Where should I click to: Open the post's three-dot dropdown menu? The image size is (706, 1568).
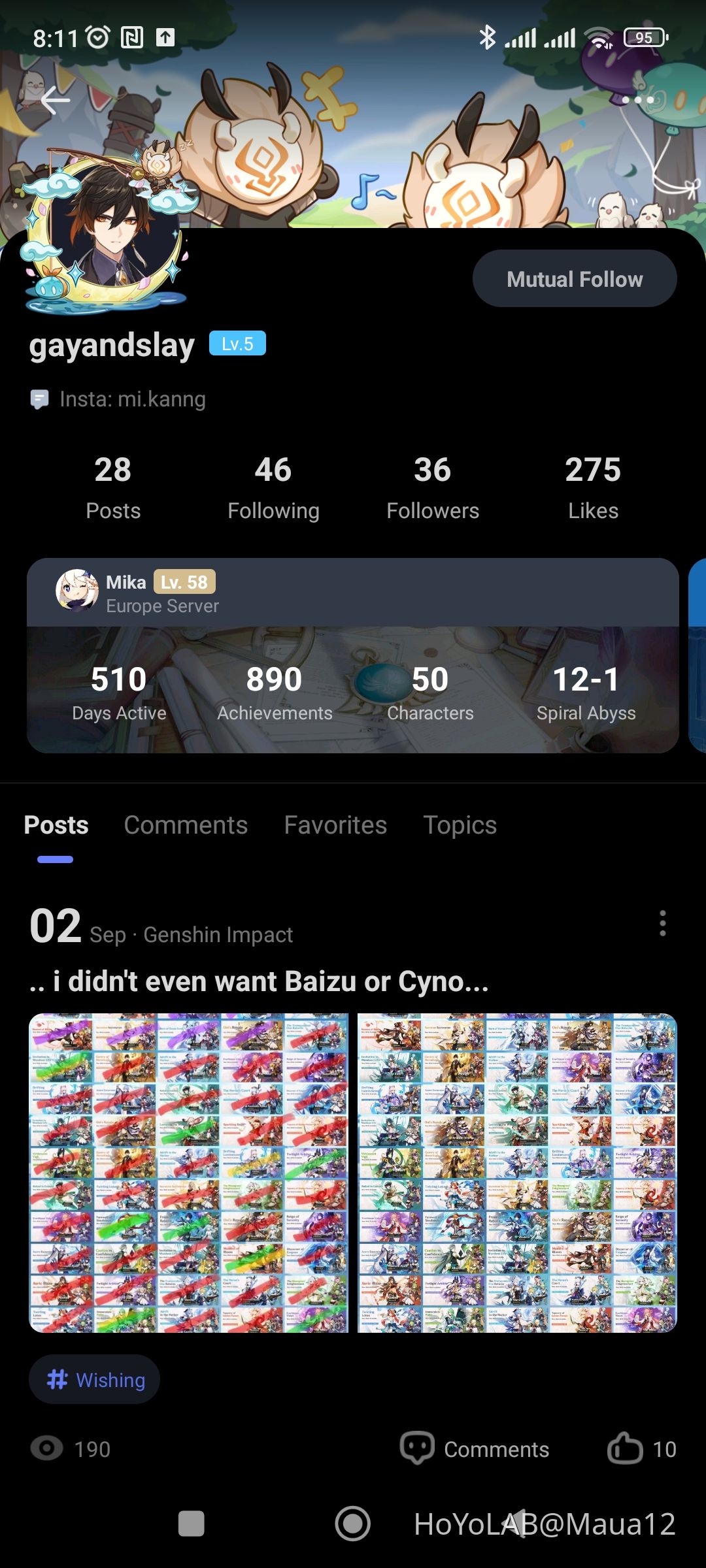pyautogui.click(x=663, y=924)
